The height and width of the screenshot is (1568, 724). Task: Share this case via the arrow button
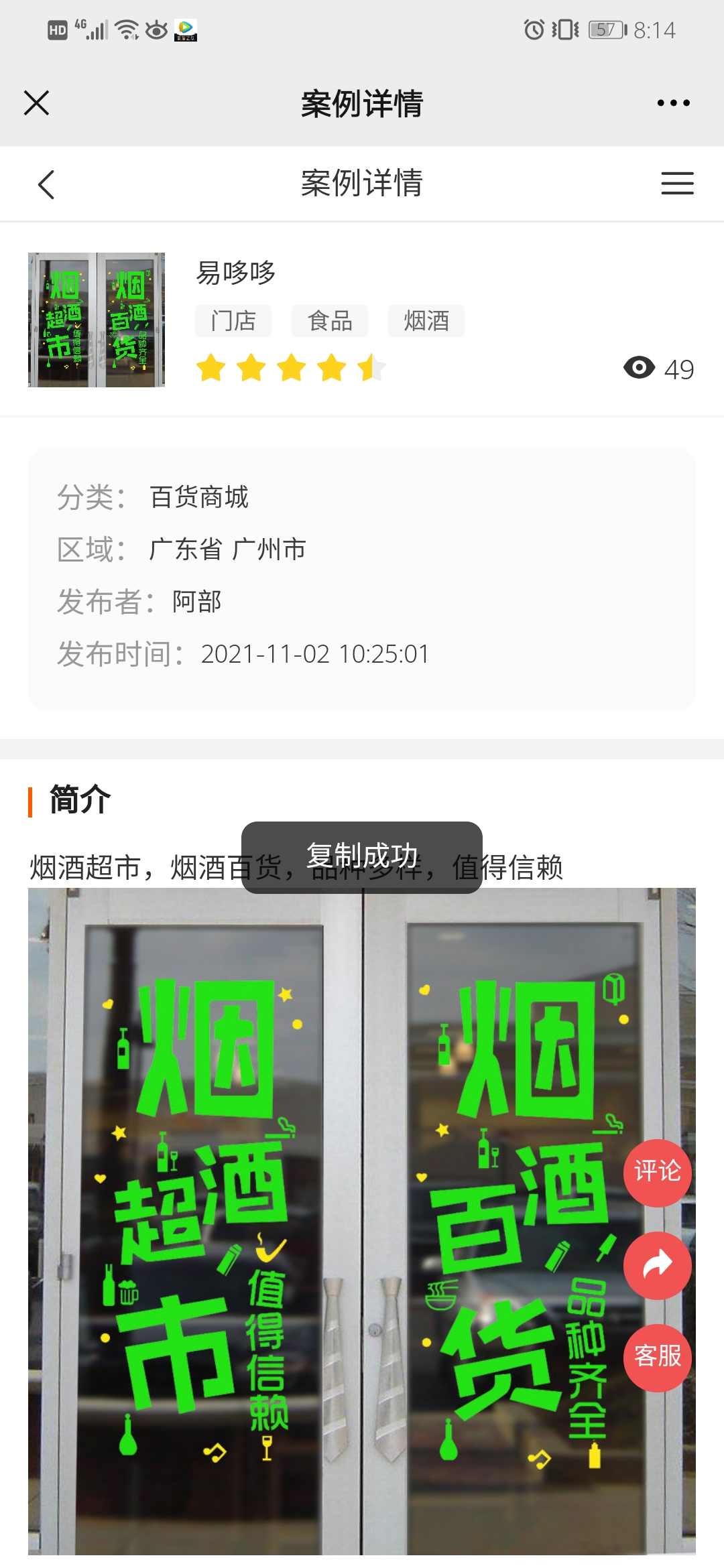pyautogui.click(x=658, y=1265)
